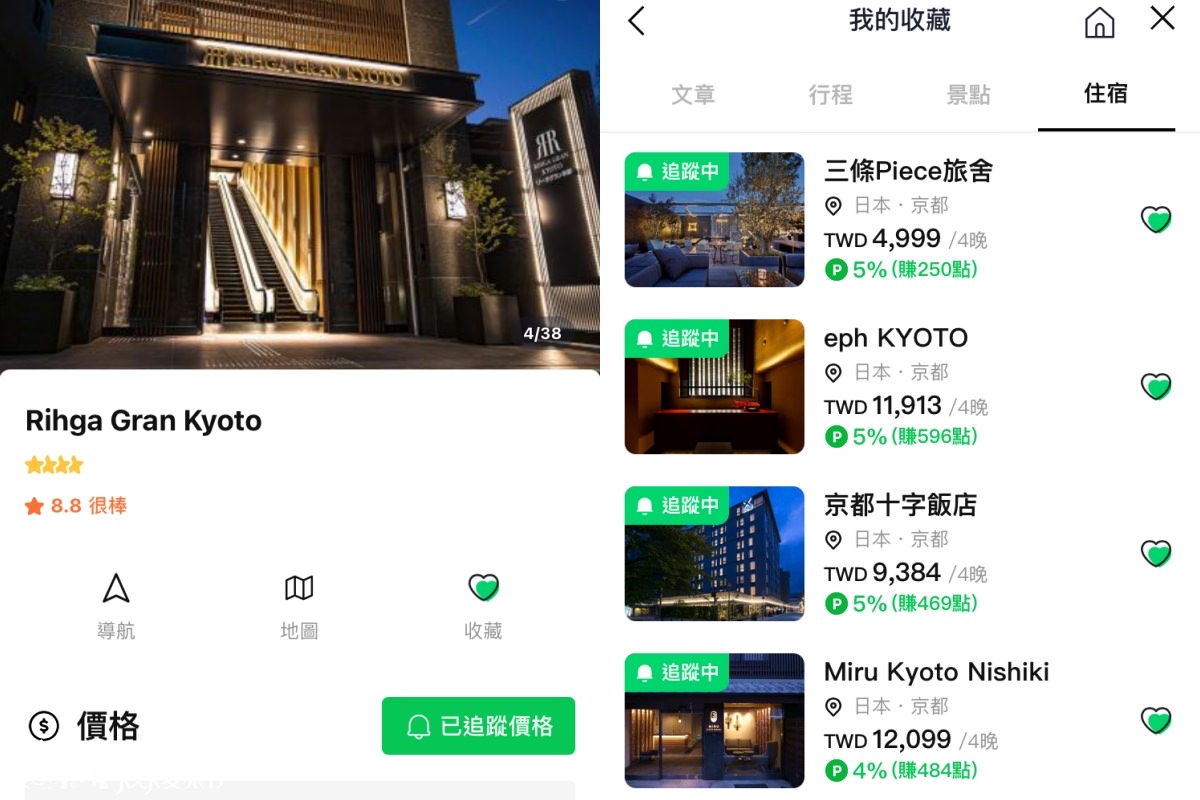This screenshot has width=1200, height=800.
Task: Remove eph KYOTO from favorites
Action: [x=1156, y=386]
